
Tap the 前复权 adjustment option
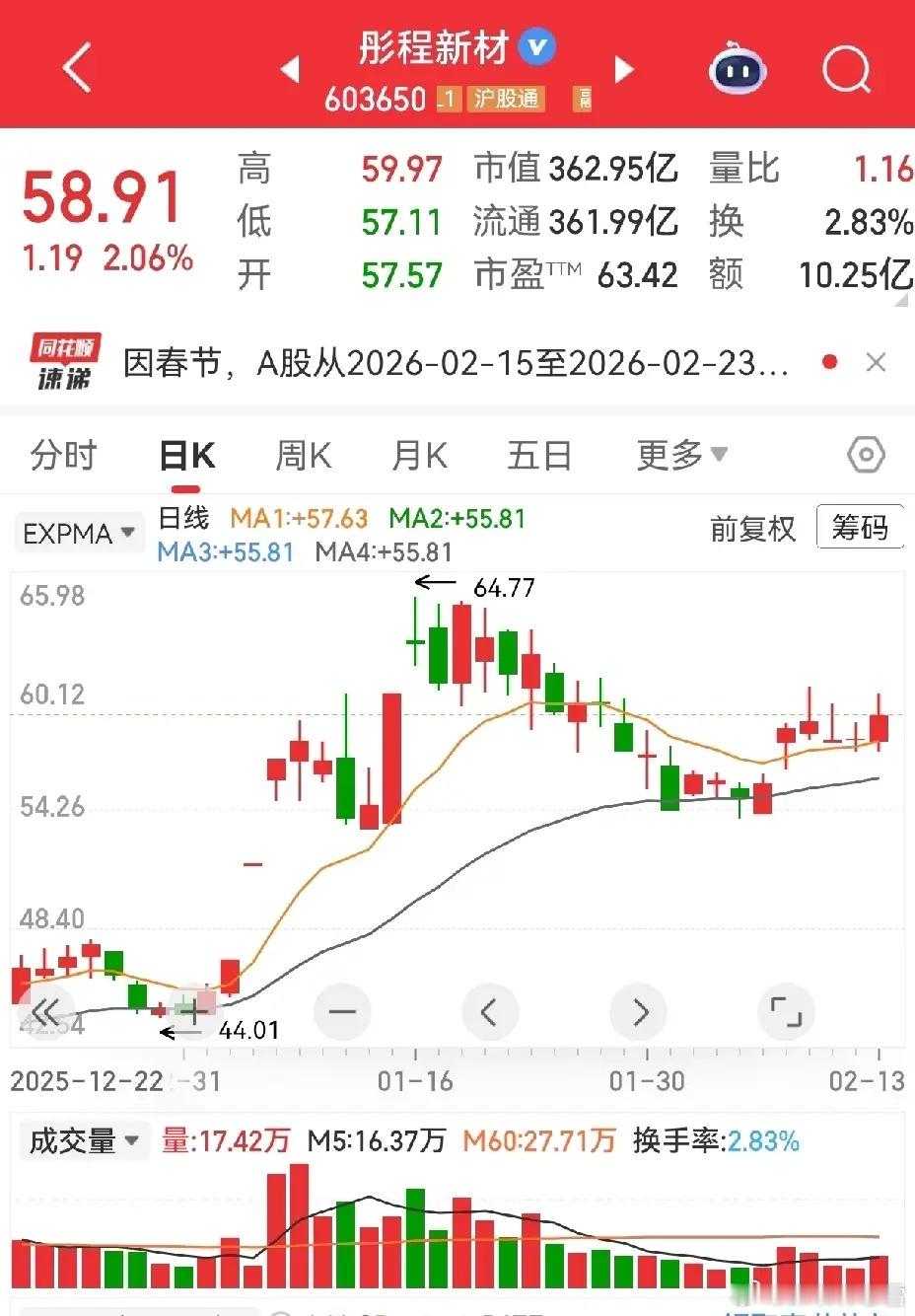click(x=752, y=530)
